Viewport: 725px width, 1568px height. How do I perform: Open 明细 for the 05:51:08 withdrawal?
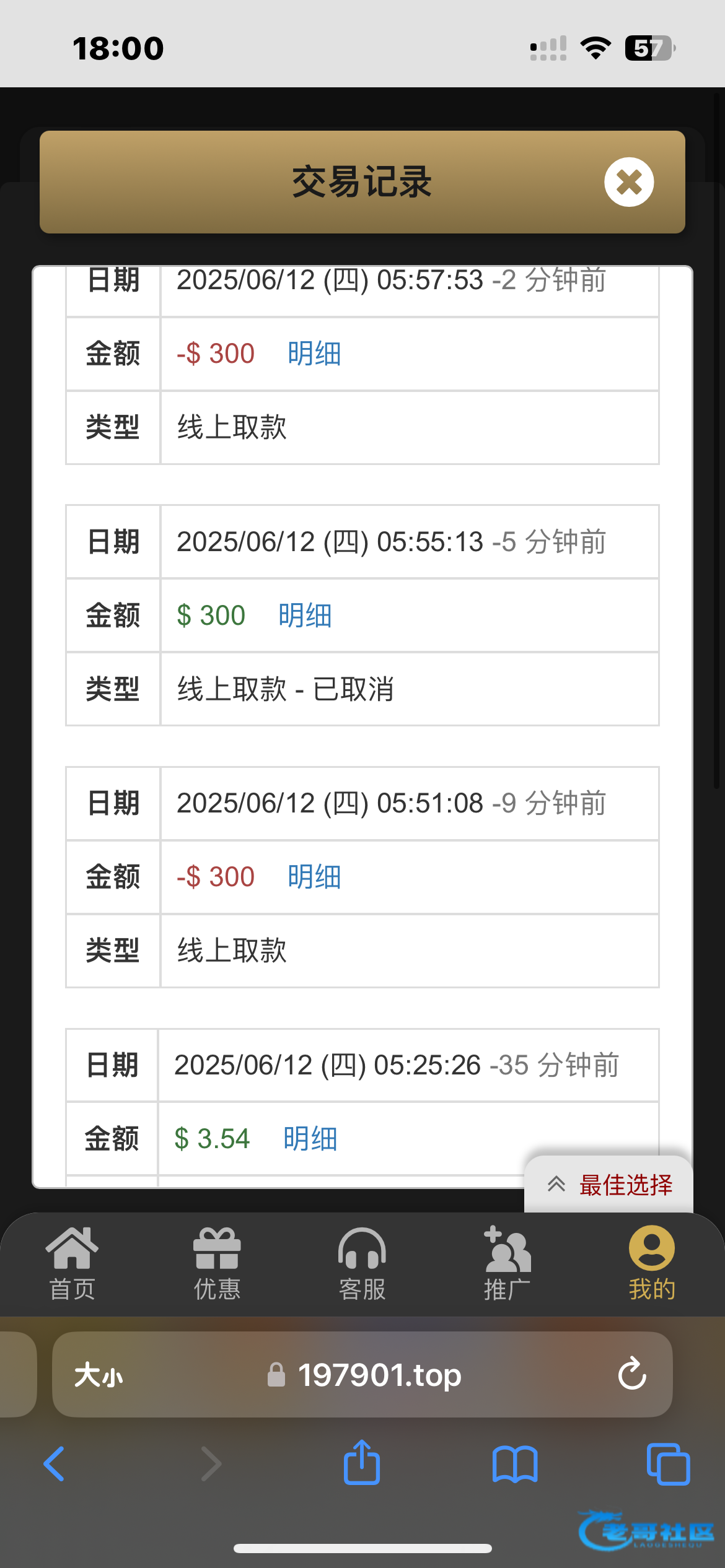(x=314, y=877)
